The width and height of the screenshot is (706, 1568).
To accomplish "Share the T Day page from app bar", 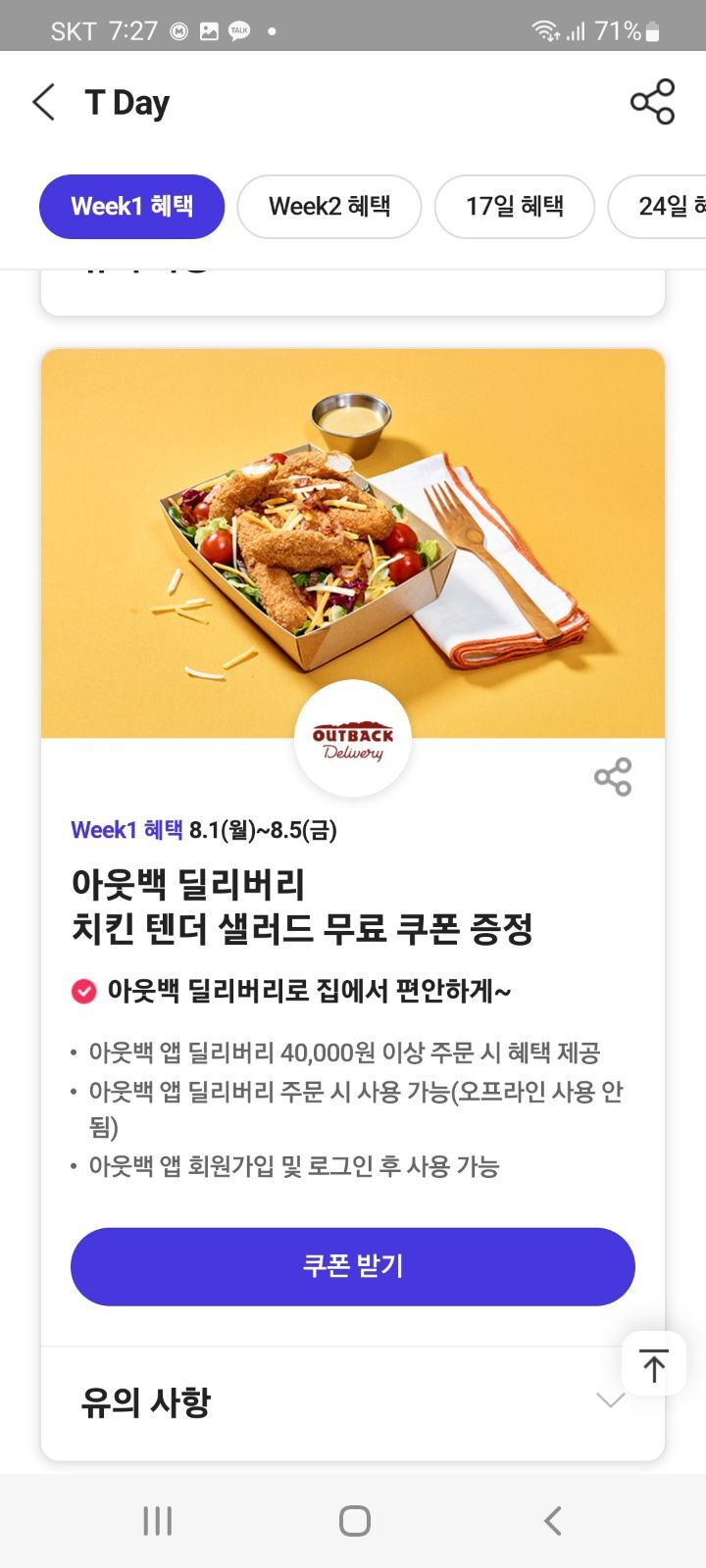I will (652, 102).
